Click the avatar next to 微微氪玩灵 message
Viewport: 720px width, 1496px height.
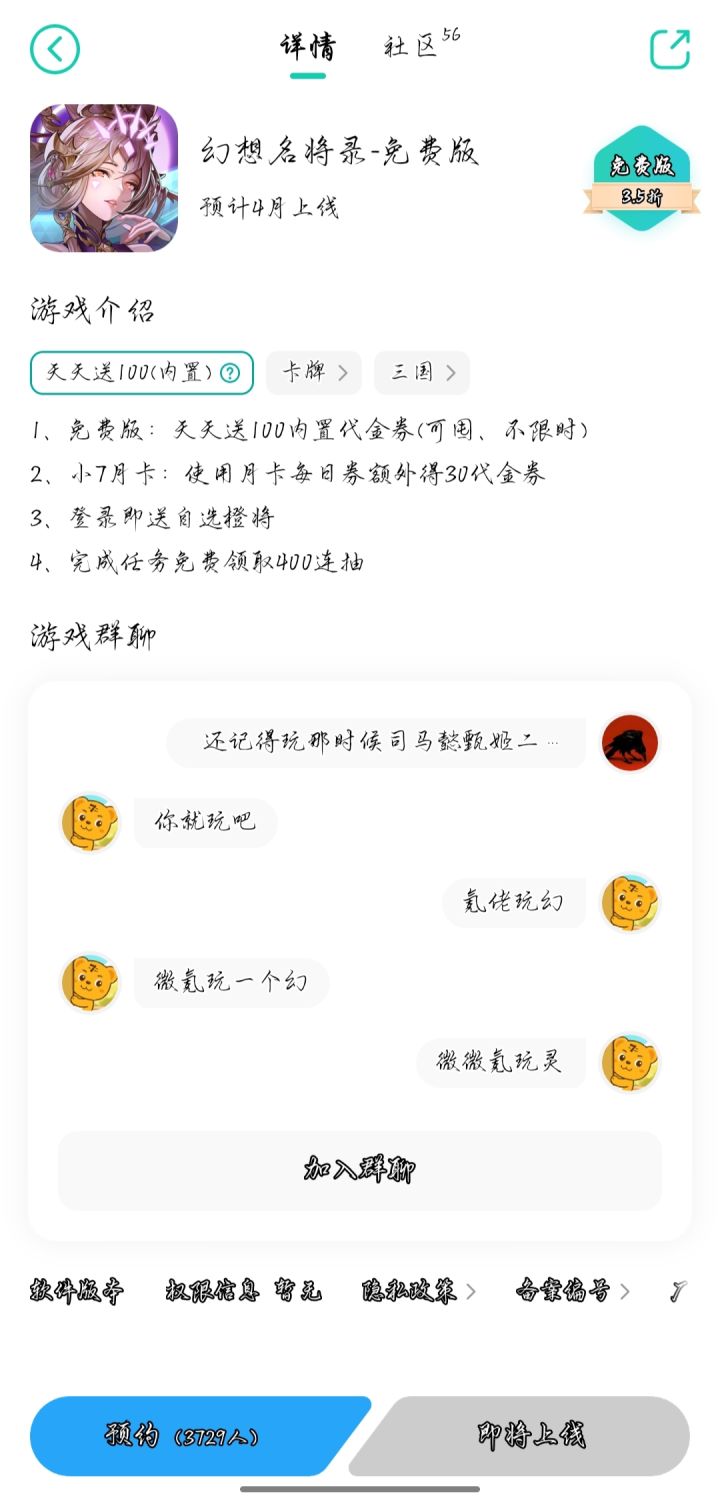point(629,1064)
